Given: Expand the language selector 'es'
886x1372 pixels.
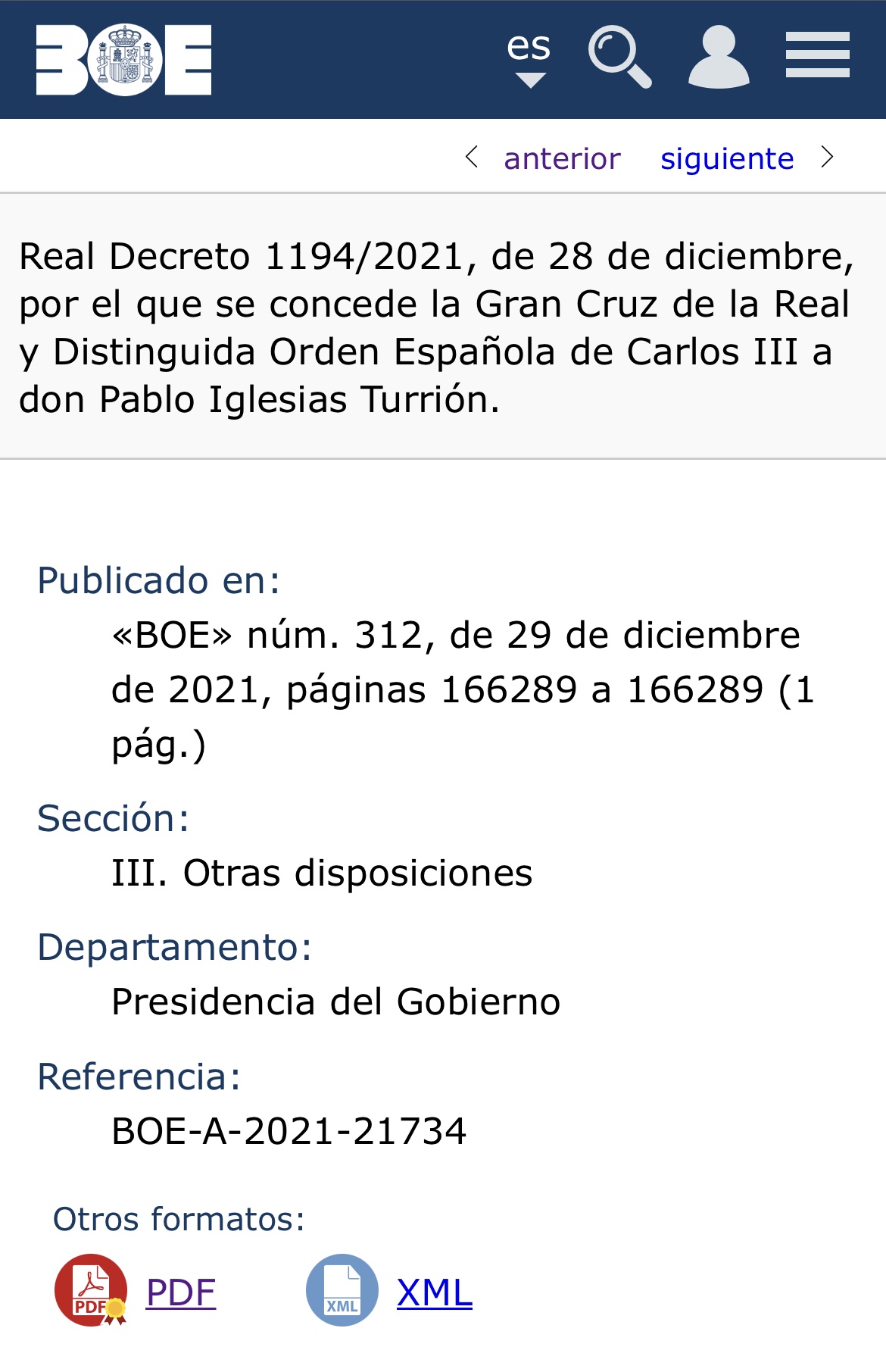Looking at the screenshot, I should [x=529, y=58].
